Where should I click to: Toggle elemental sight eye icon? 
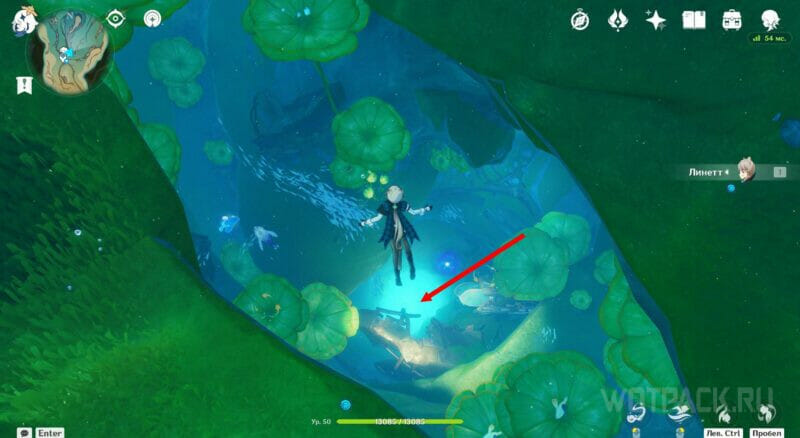[x=116, y=18]
